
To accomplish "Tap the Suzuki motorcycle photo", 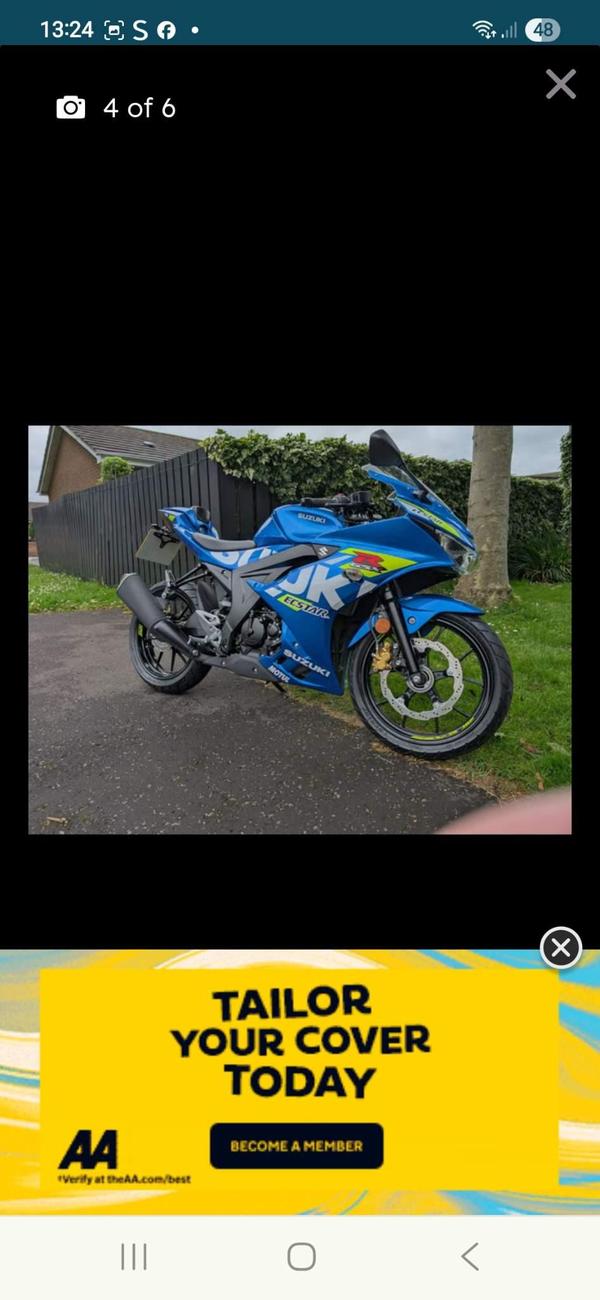I will click(299, 630).
